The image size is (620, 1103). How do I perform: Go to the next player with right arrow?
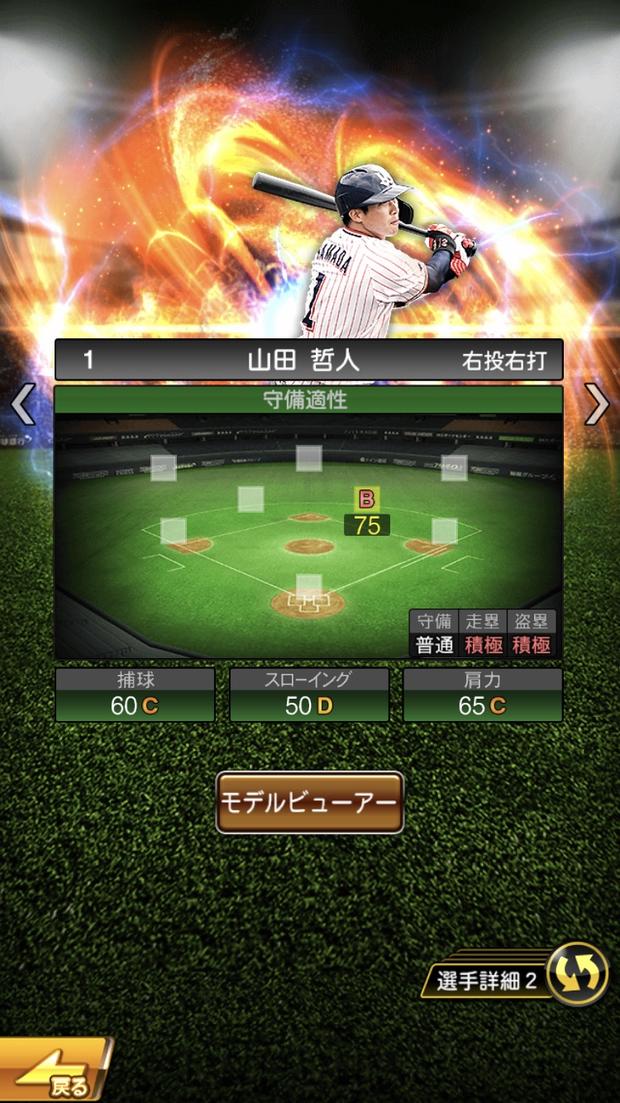click(x=597, y=404)
